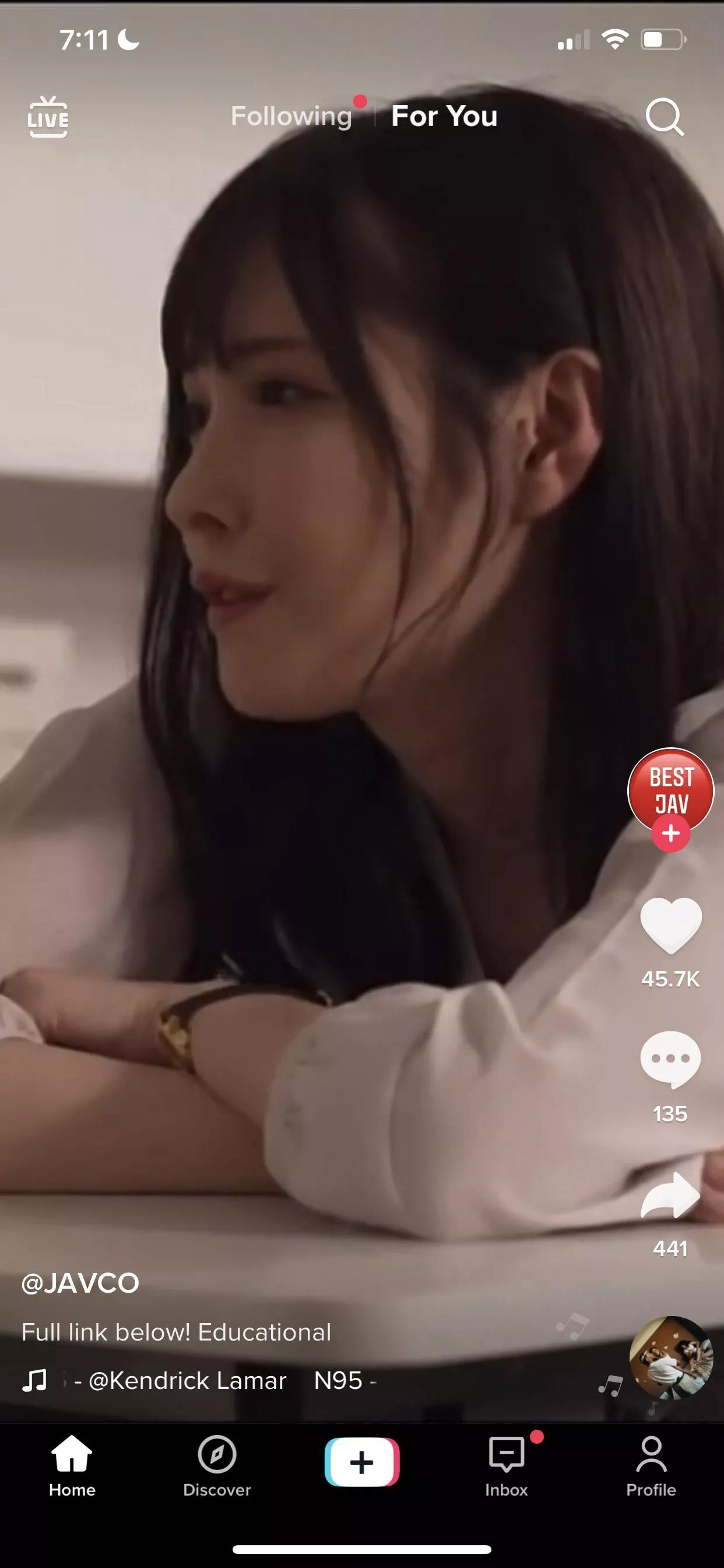Share this video with the arrow
Screen dimensions: 724x1568
[670, 1195]
